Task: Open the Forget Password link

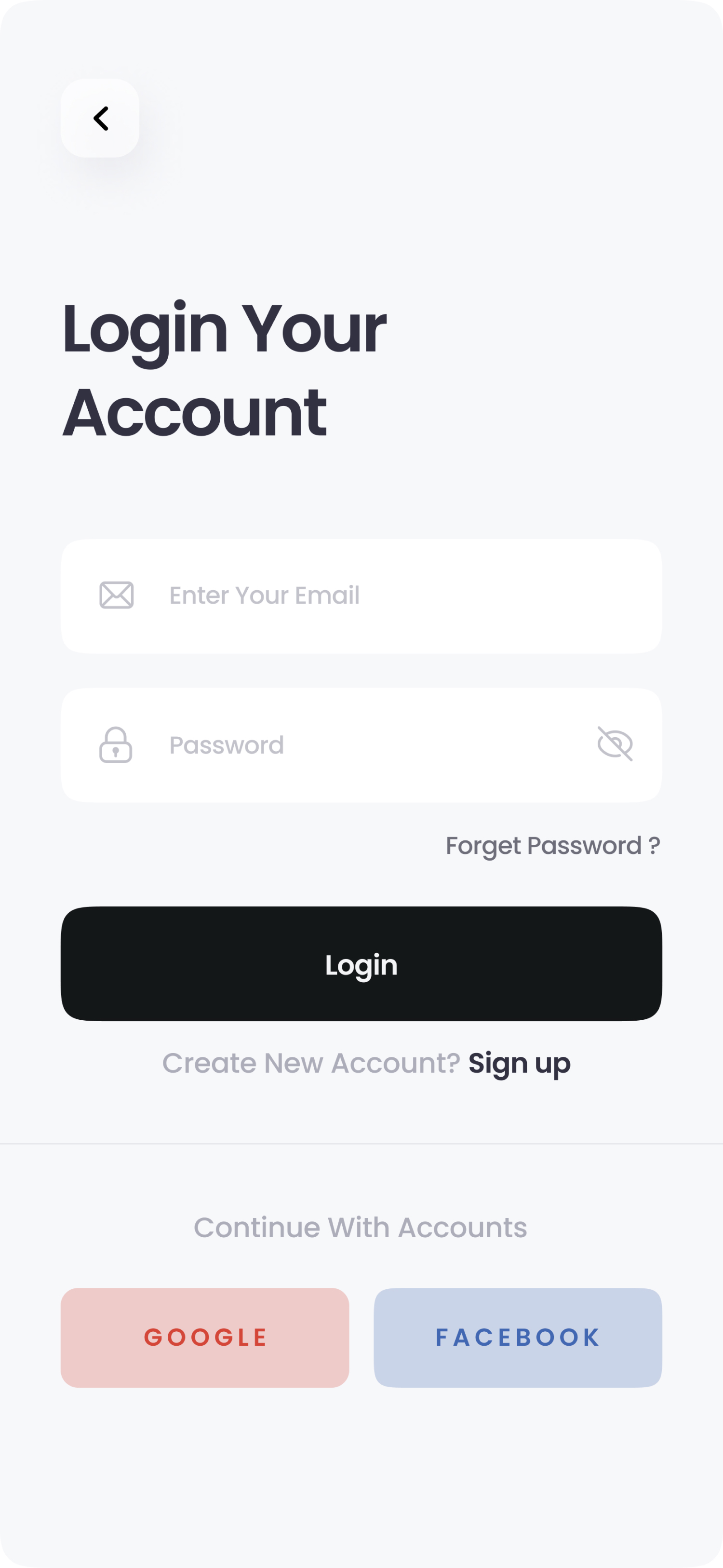Action: pyautogui.click(x=552, y=846)
